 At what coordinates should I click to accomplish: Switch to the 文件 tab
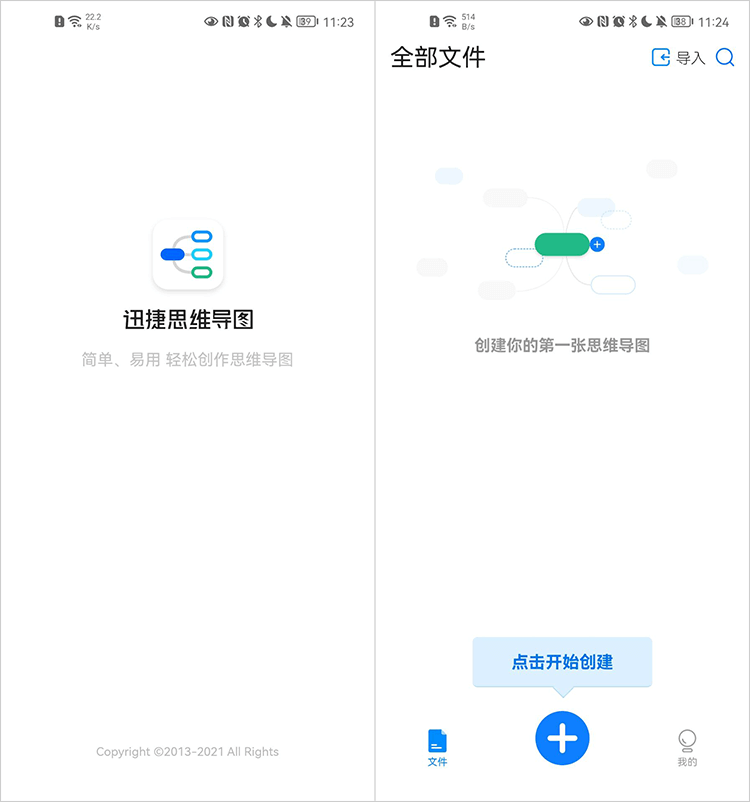[x=437, y=747]
